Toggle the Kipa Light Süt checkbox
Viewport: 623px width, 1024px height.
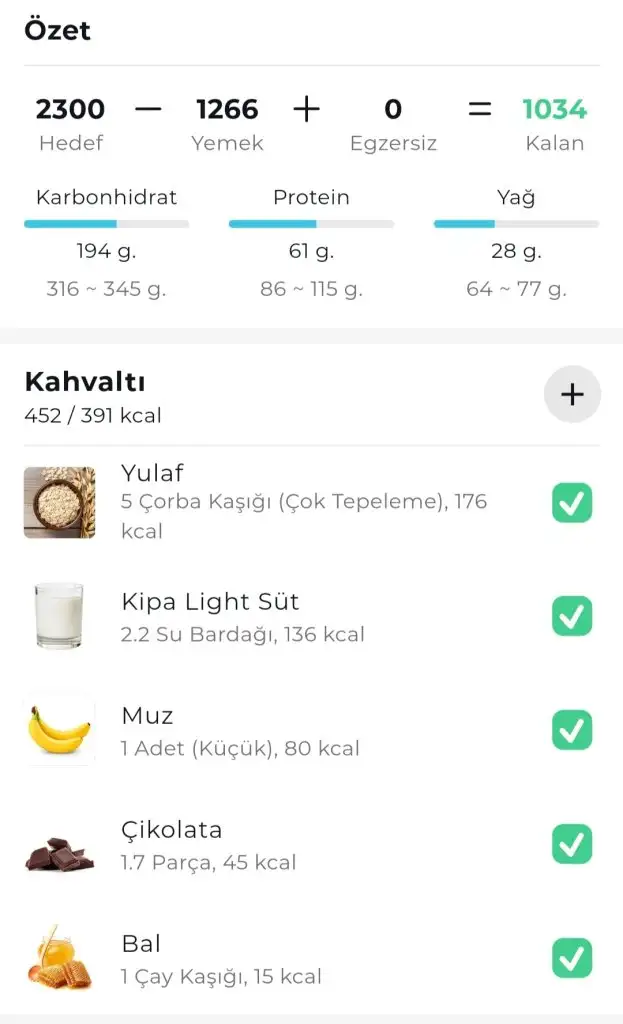coord(572,616)
